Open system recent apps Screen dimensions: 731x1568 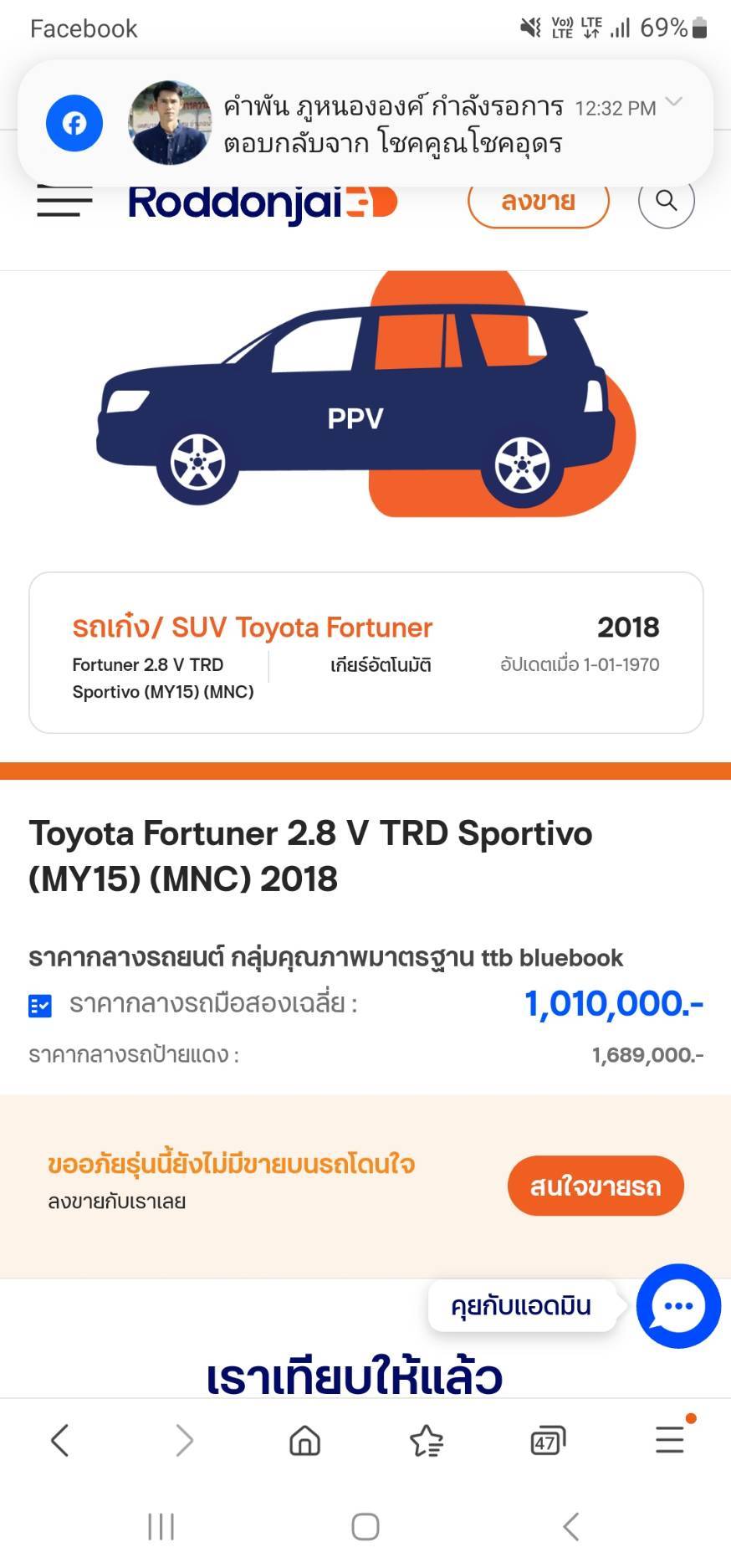(x=161, y=1527)
